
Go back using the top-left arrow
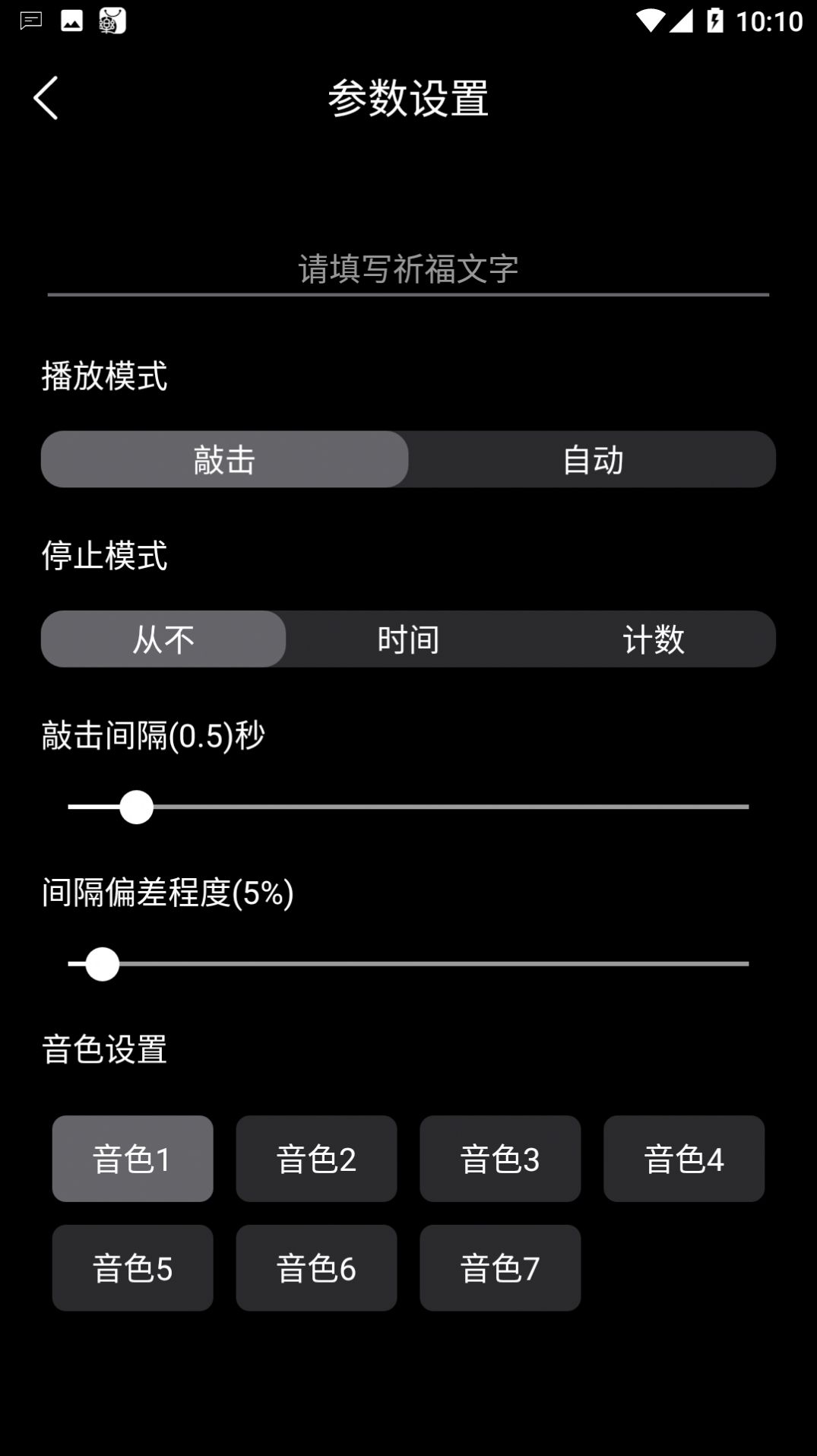tap(46, 98)
